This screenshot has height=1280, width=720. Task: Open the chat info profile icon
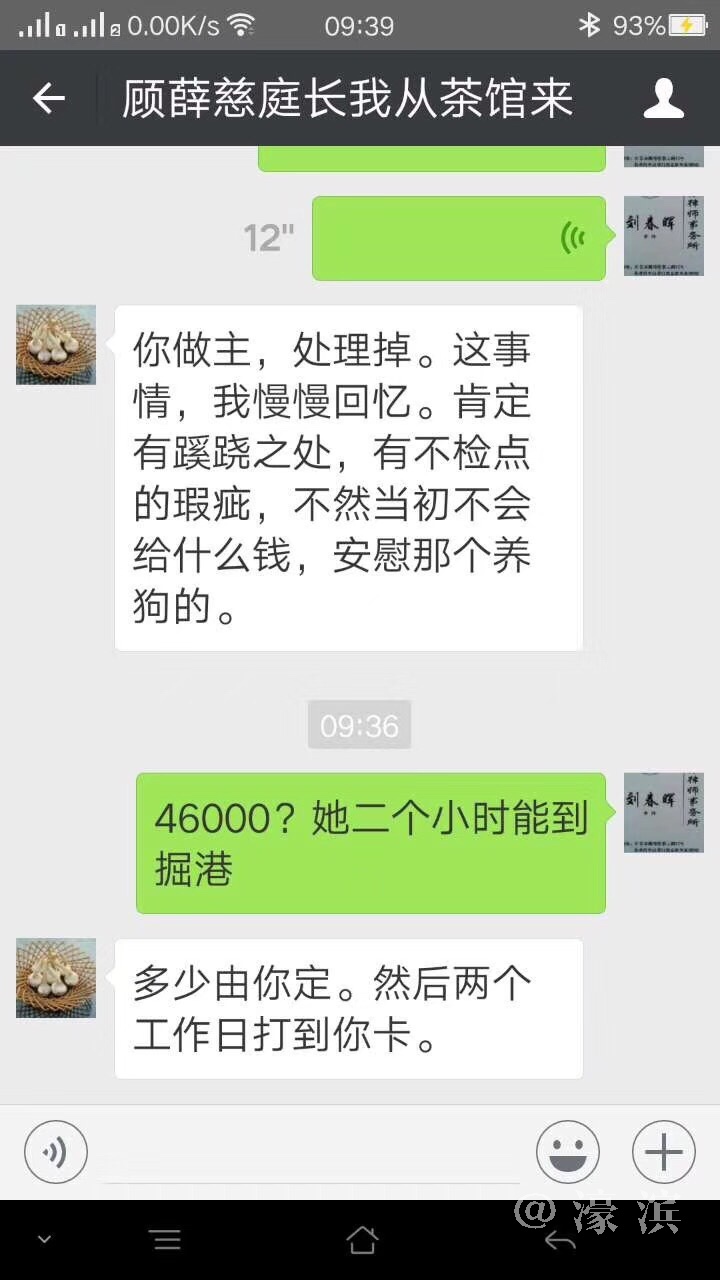pos(663,98)
